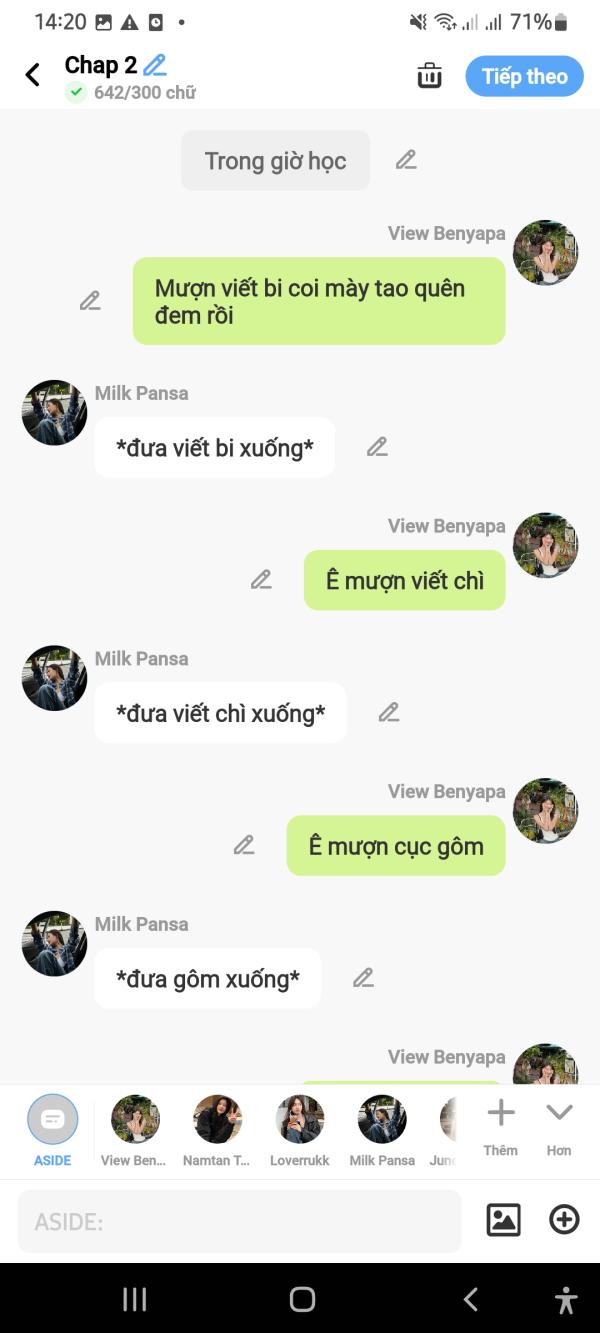
Task: Edit the Chap 2 title with pencil icon
Action: pos(154,65)
